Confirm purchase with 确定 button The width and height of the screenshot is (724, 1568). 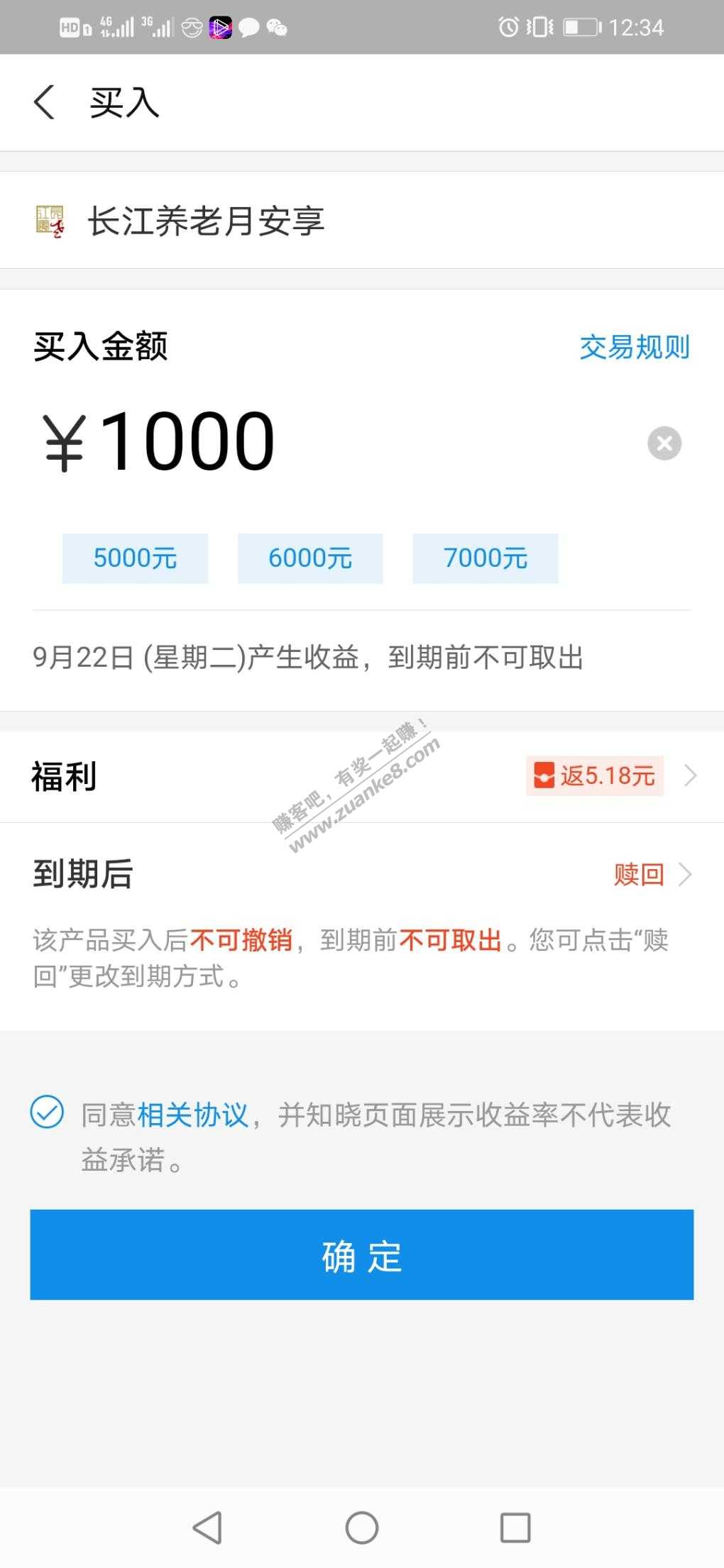(x=362, y=1255)
